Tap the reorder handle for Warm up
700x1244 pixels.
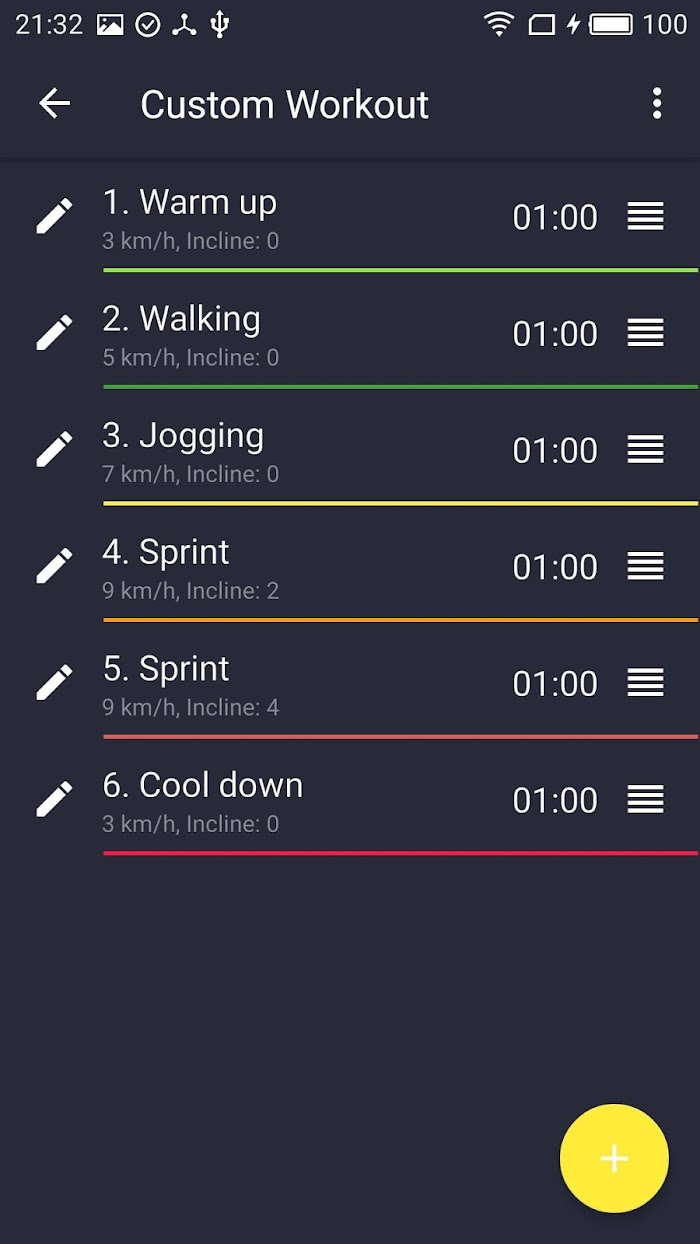(645, 216)
